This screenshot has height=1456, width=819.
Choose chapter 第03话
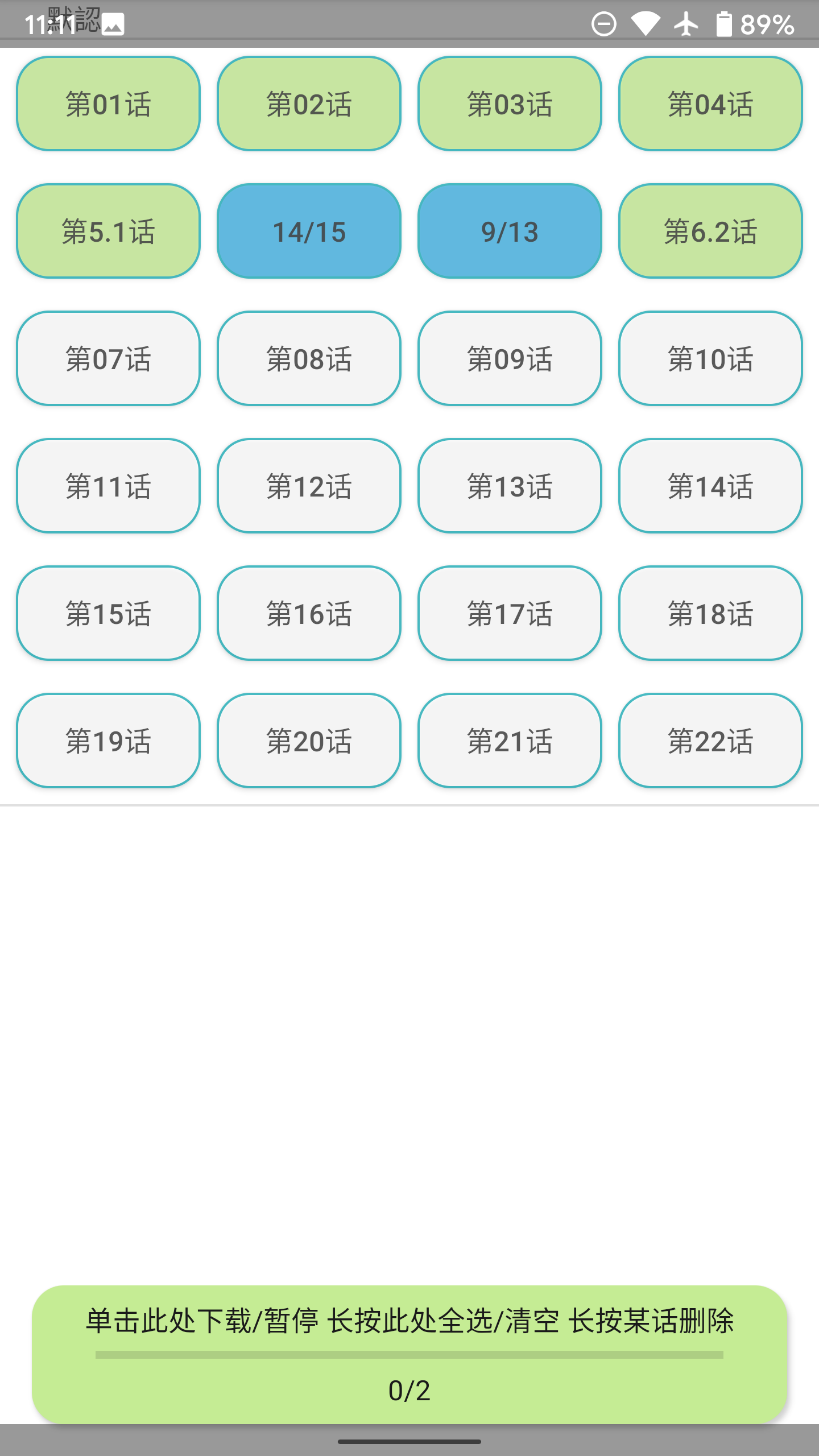510,104
